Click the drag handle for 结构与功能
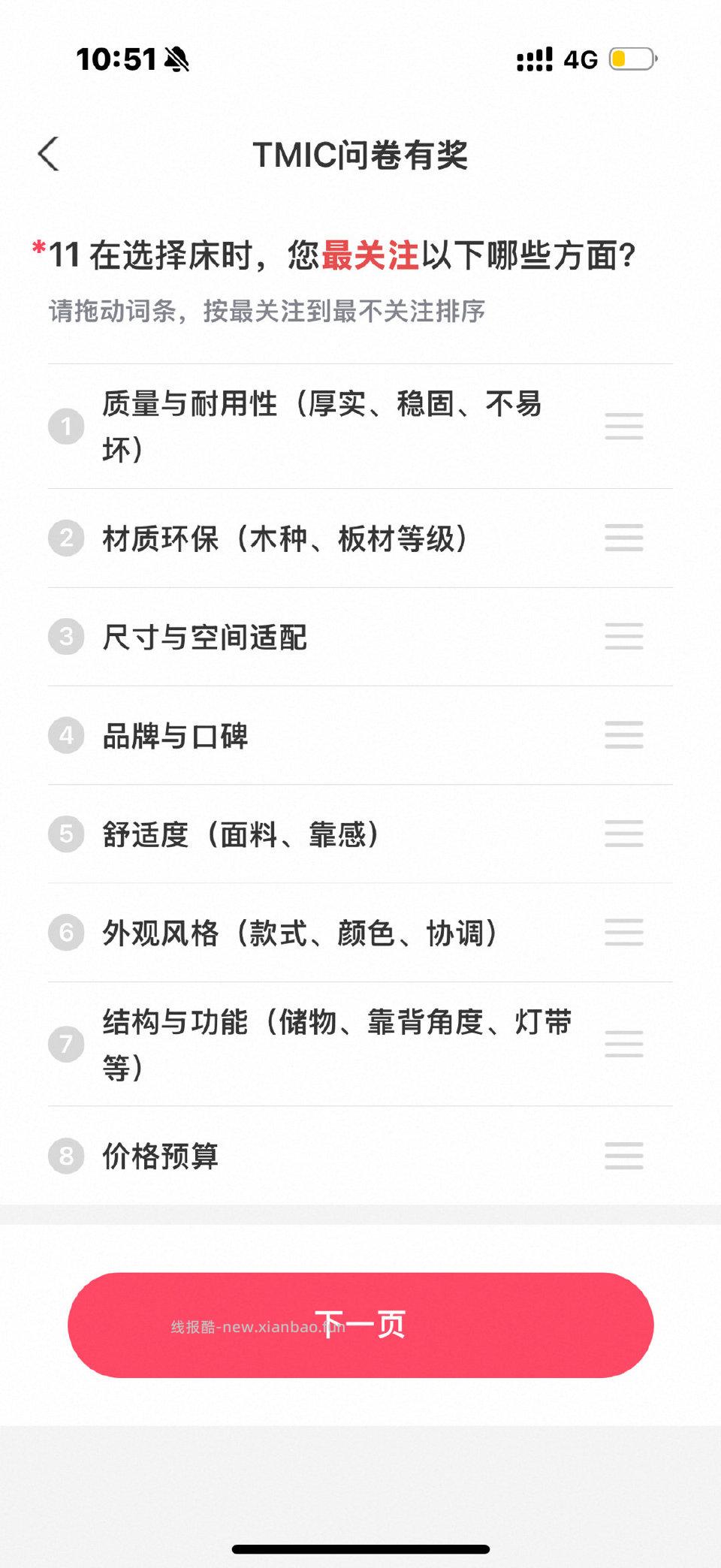The height and width of the screenshot is (1568, 721). (x=623, y=1044)
